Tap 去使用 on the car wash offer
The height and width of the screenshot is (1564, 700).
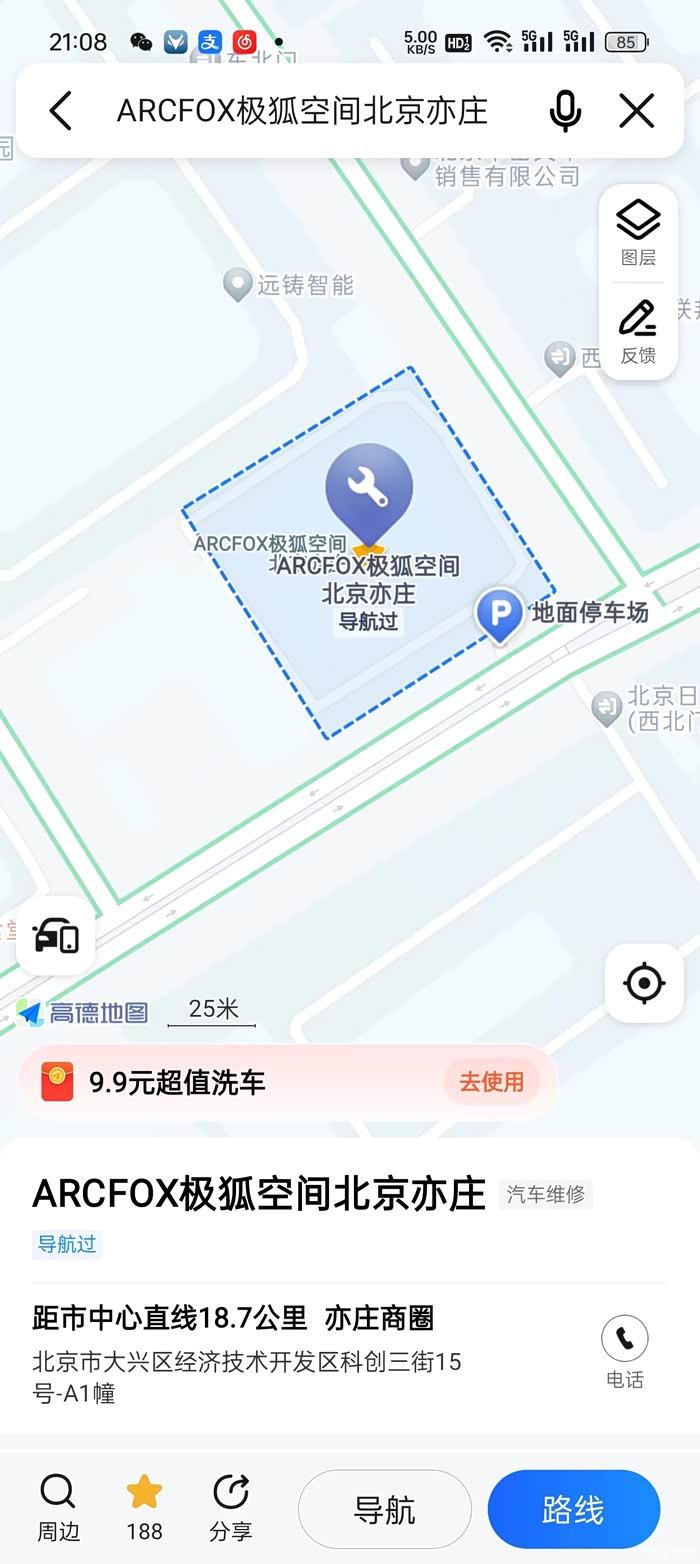pos(491,1082)
